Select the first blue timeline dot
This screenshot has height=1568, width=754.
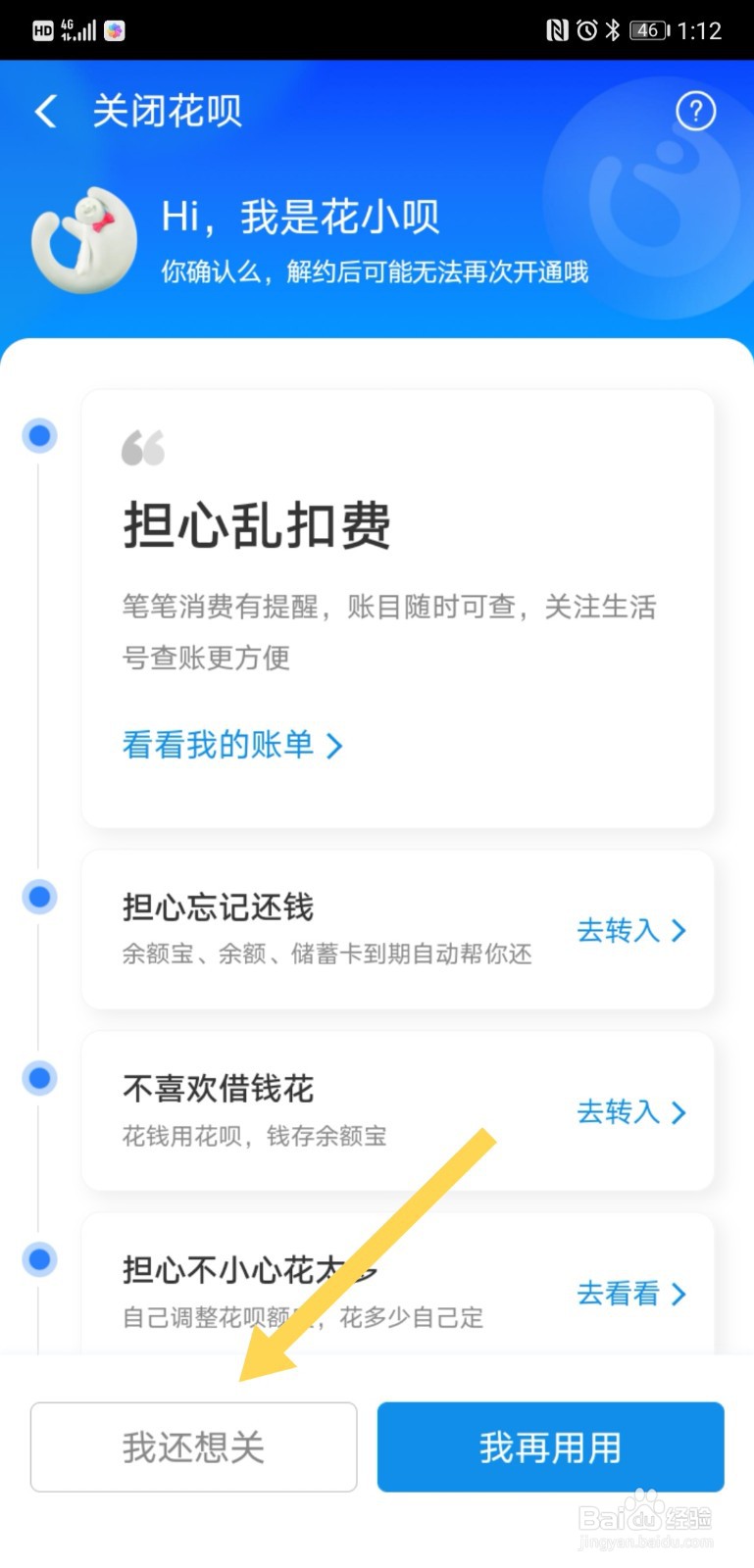39,435
